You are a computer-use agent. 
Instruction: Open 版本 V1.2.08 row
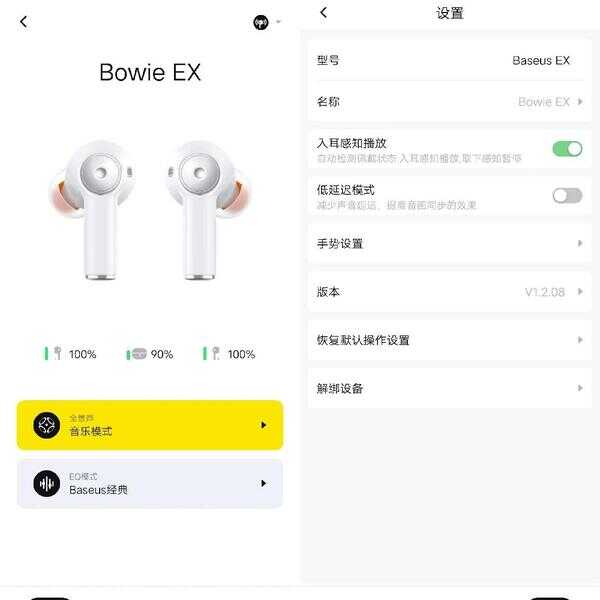[x=449, y=292]
